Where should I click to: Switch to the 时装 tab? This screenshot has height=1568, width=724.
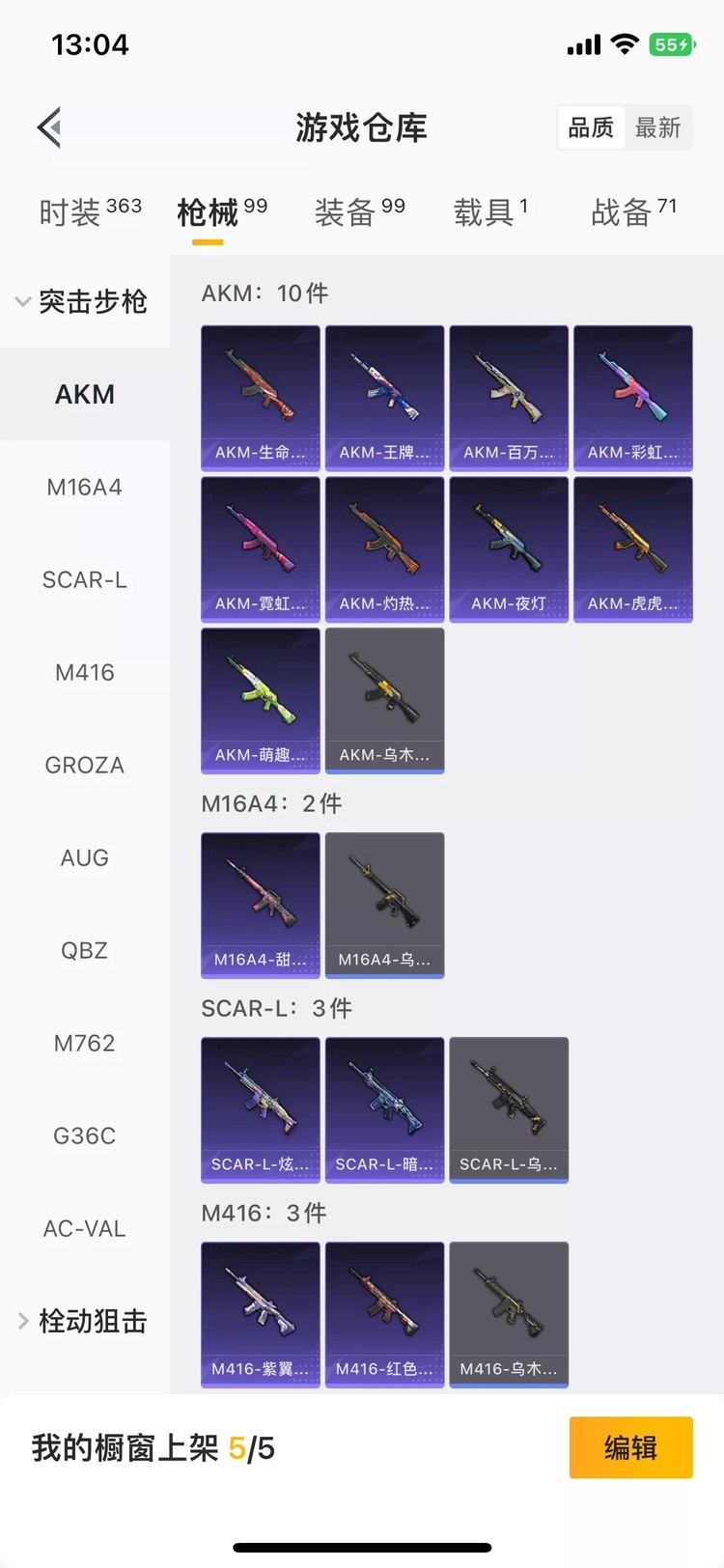pyautogui.click(x=90, y=211)
